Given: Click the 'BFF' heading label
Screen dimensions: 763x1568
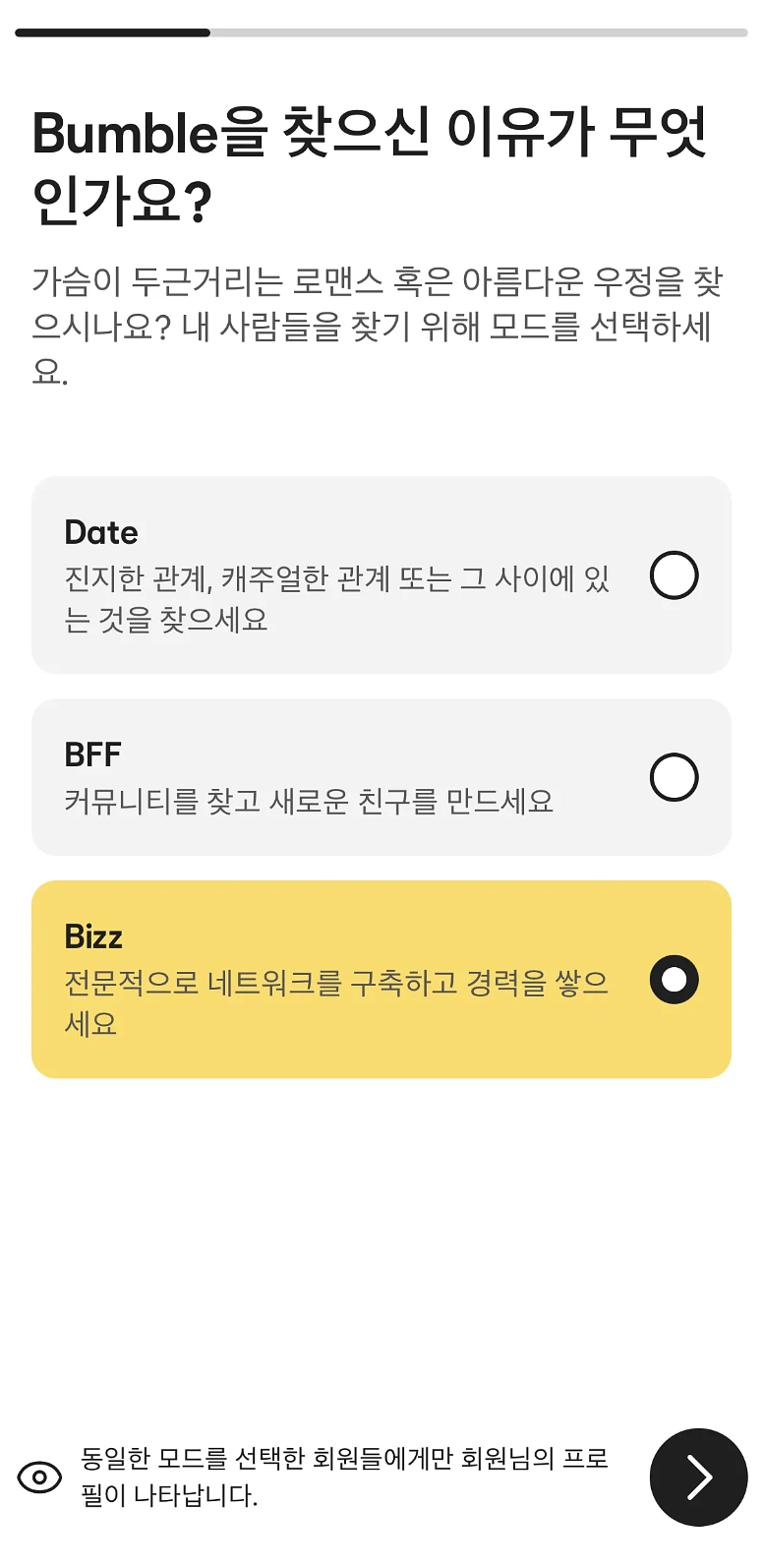Looking at the screenshot, I should 91,754.
